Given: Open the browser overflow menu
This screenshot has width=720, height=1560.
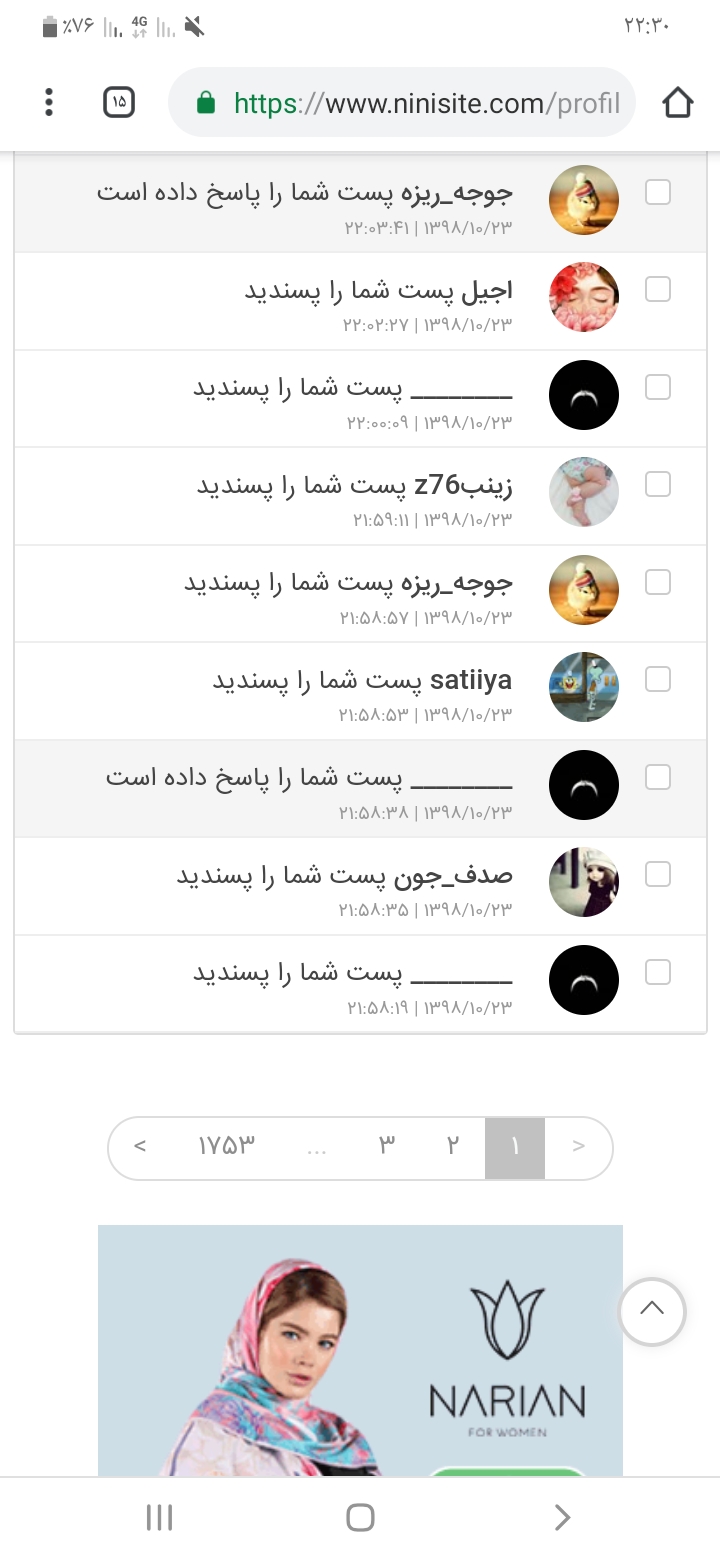Looking at the screenshot, I should pos(49,102).
